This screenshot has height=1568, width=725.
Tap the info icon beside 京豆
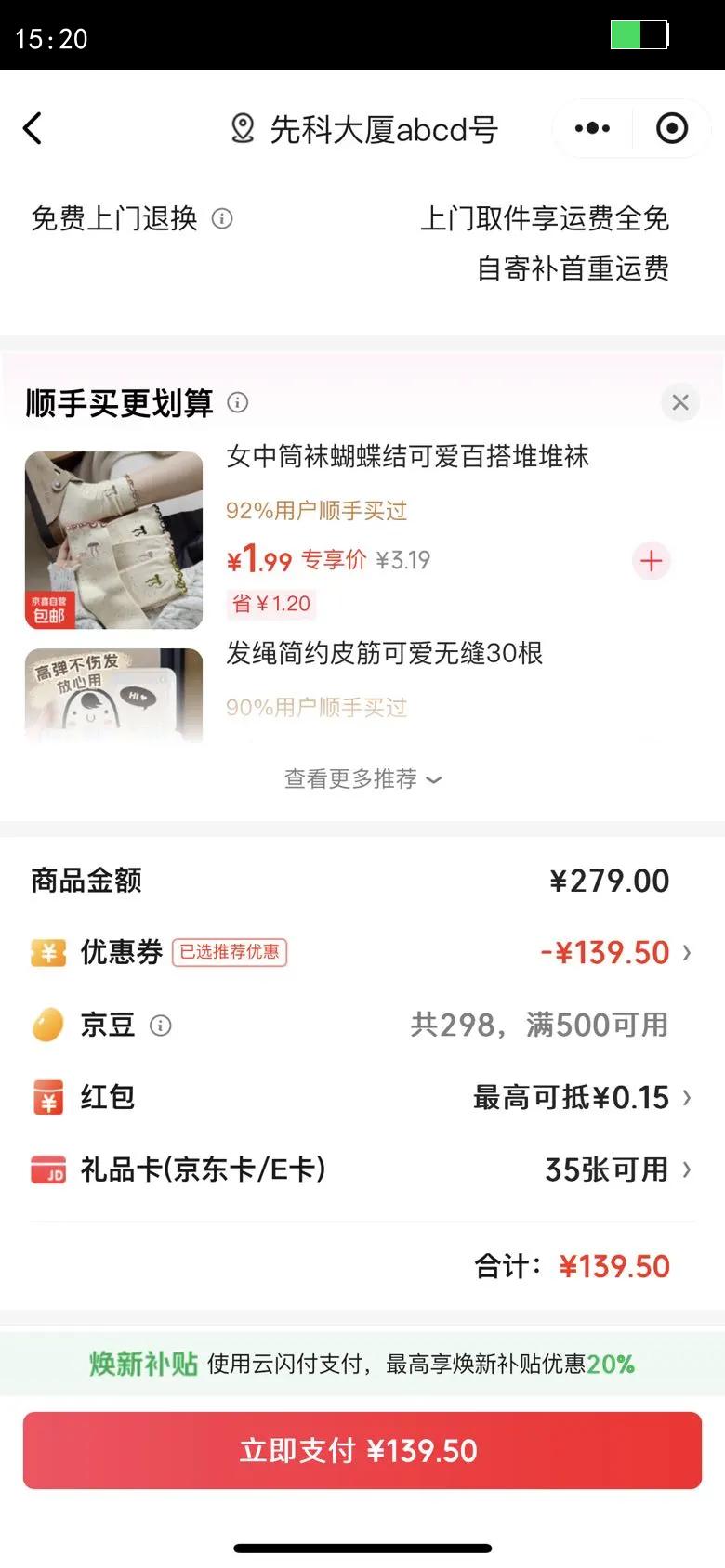coord(160,1026)
